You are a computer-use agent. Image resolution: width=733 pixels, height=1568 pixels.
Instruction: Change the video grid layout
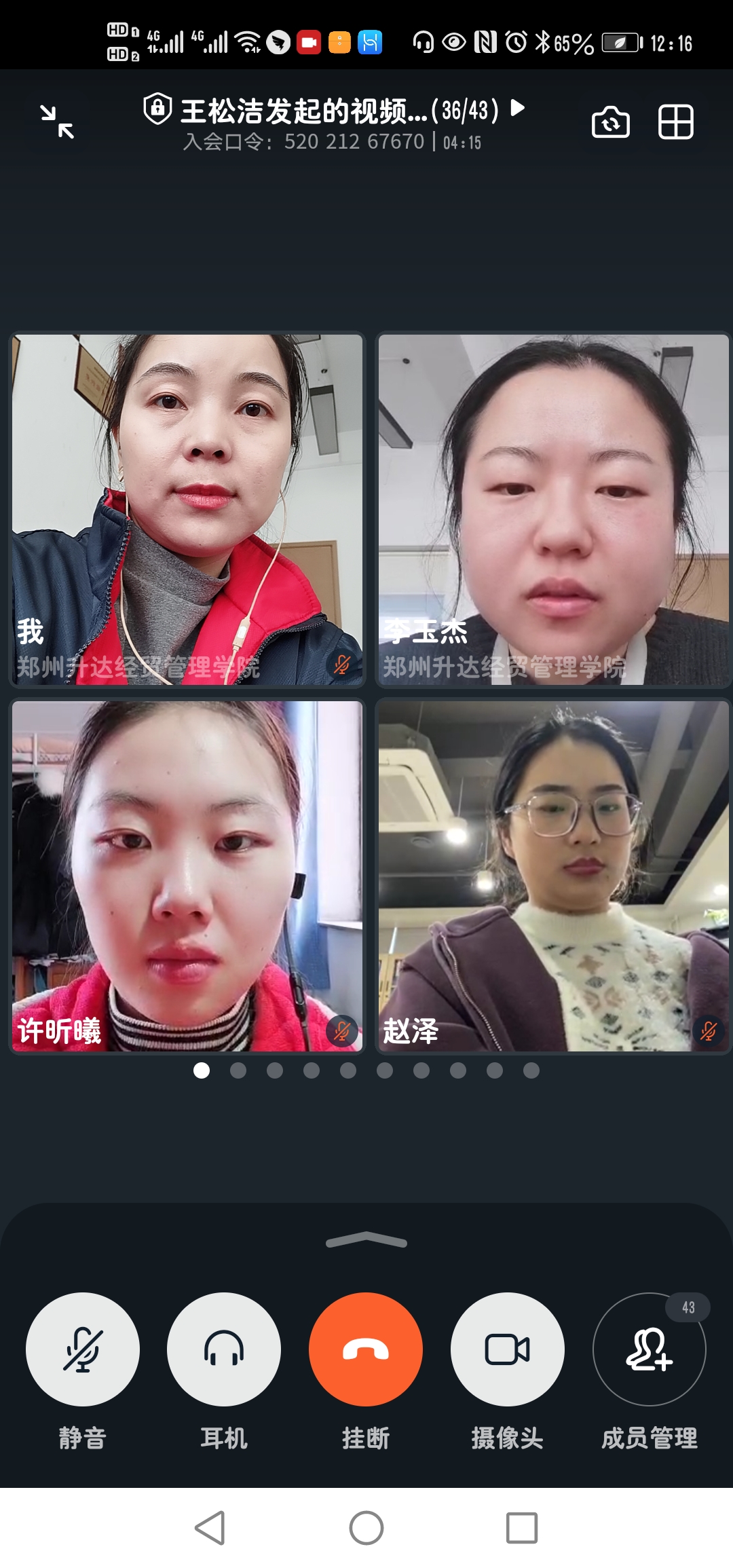[675, 123]
